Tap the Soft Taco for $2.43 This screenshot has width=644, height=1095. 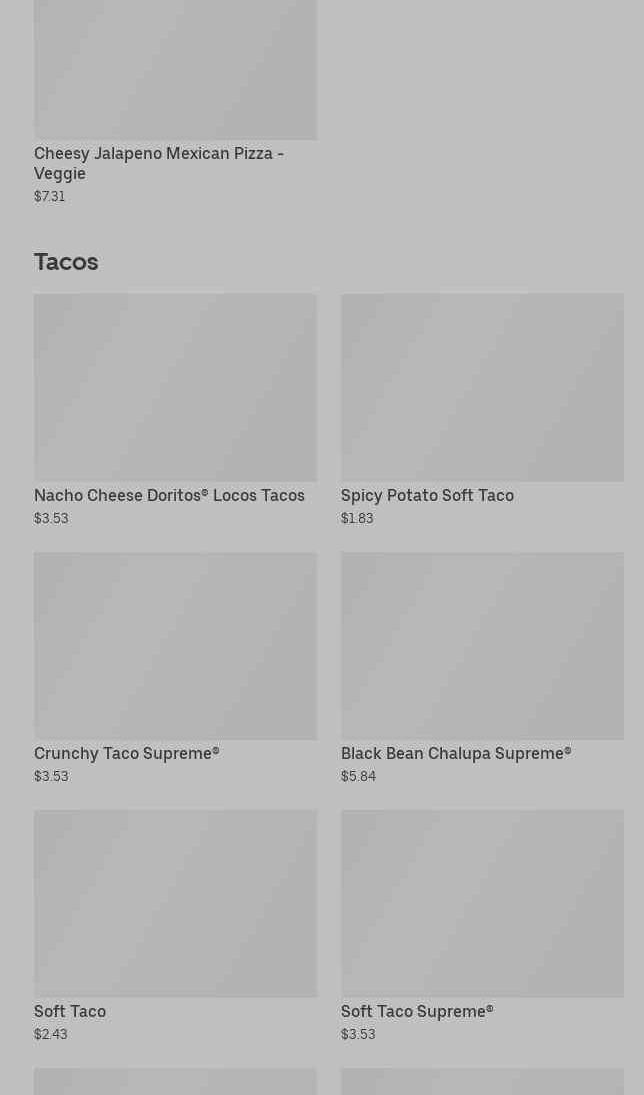coord(175,926)
